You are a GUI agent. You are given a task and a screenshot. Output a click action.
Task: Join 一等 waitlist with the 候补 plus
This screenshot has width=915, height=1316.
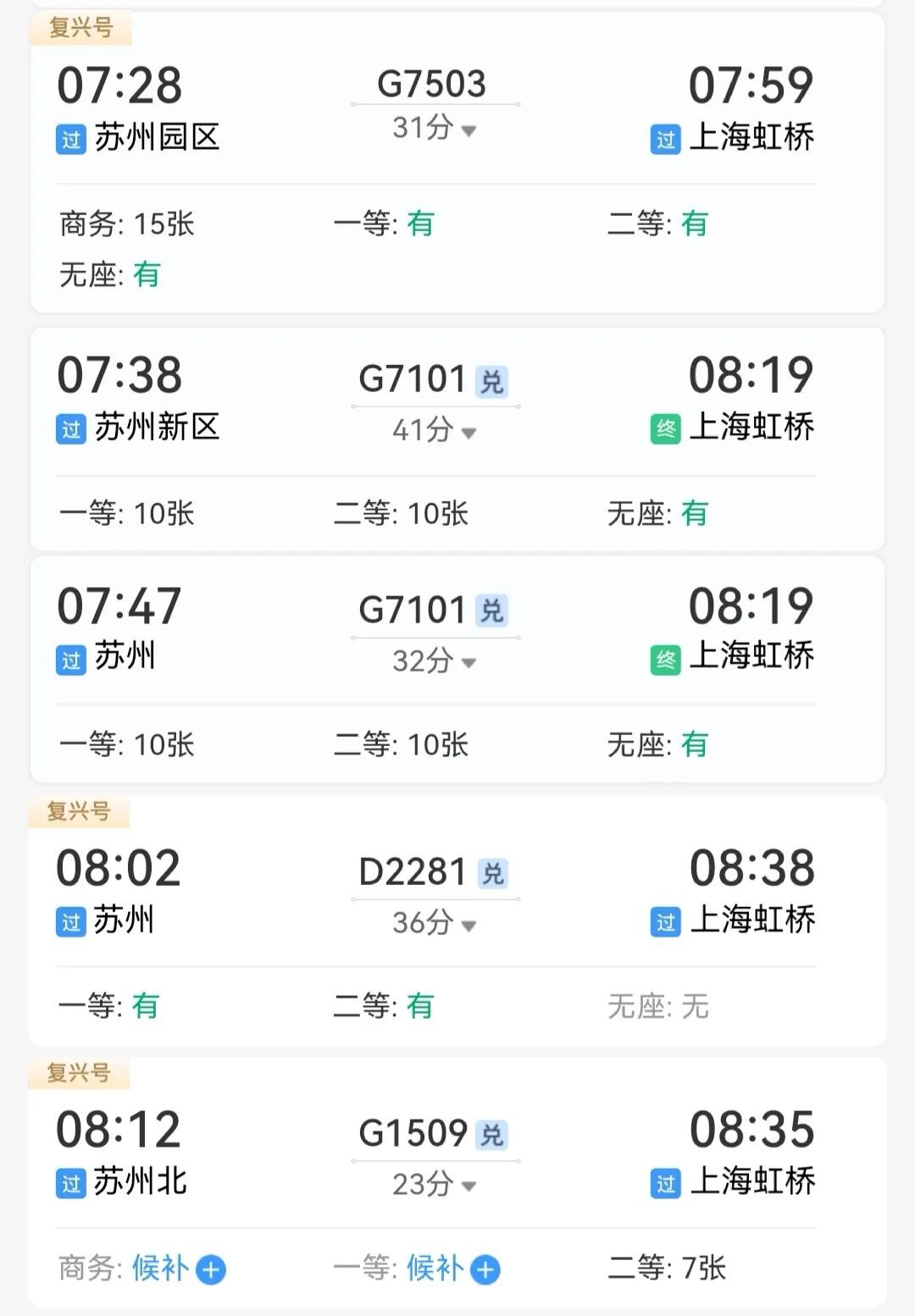485,1269
